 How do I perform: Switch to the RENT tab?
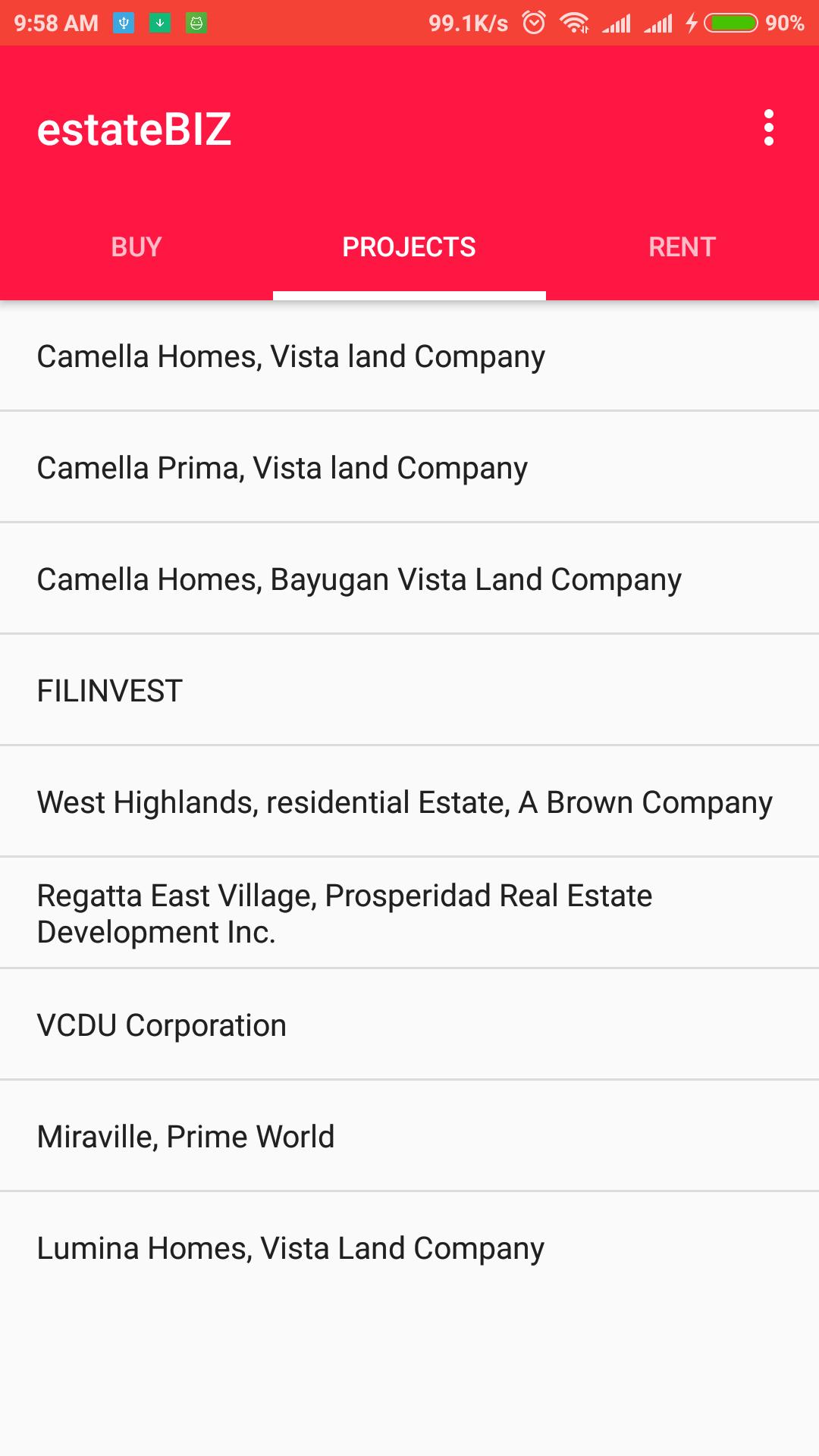click(682, 247)
